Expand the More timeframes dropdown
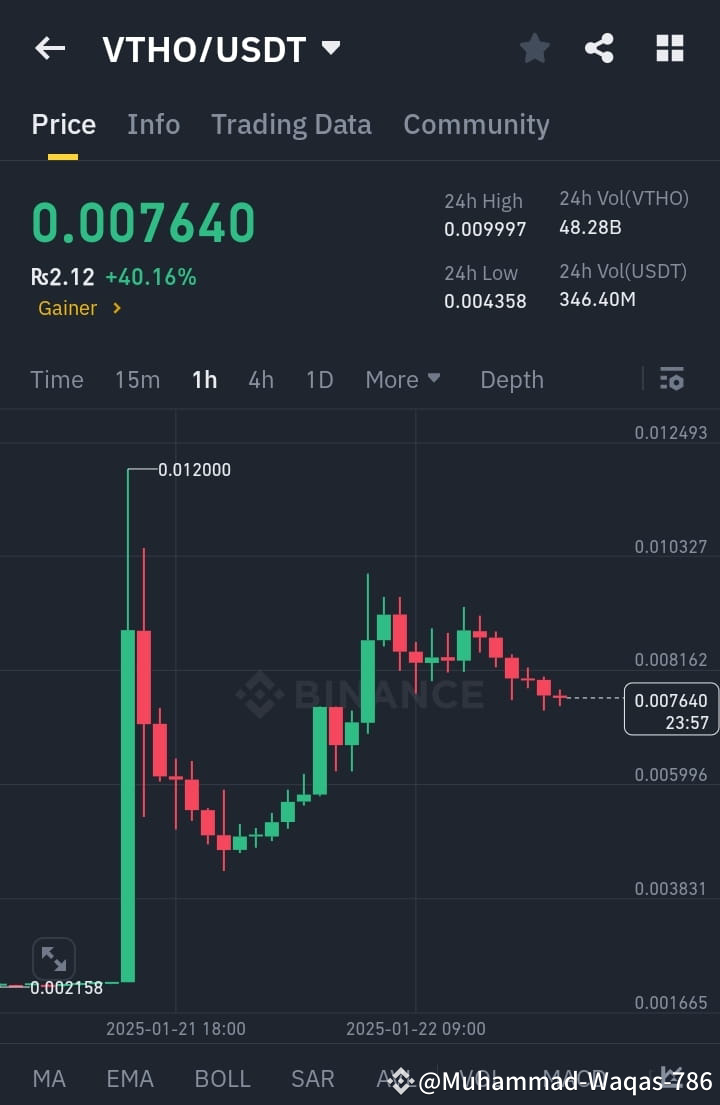Screen dimensions: 720x1105 402,379
